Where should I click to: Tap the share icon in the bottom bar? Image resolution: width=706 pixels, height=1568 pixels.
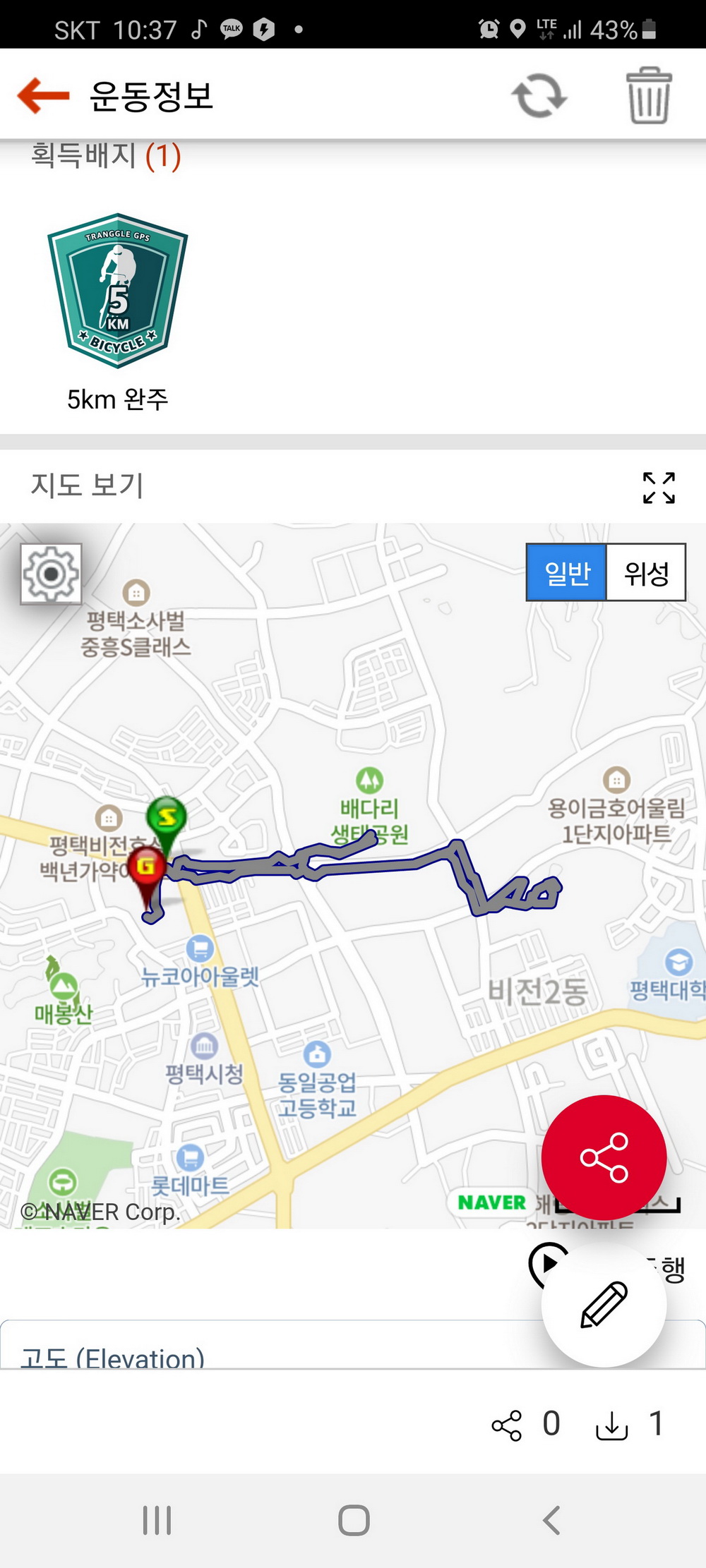(x=507, y=1425)
